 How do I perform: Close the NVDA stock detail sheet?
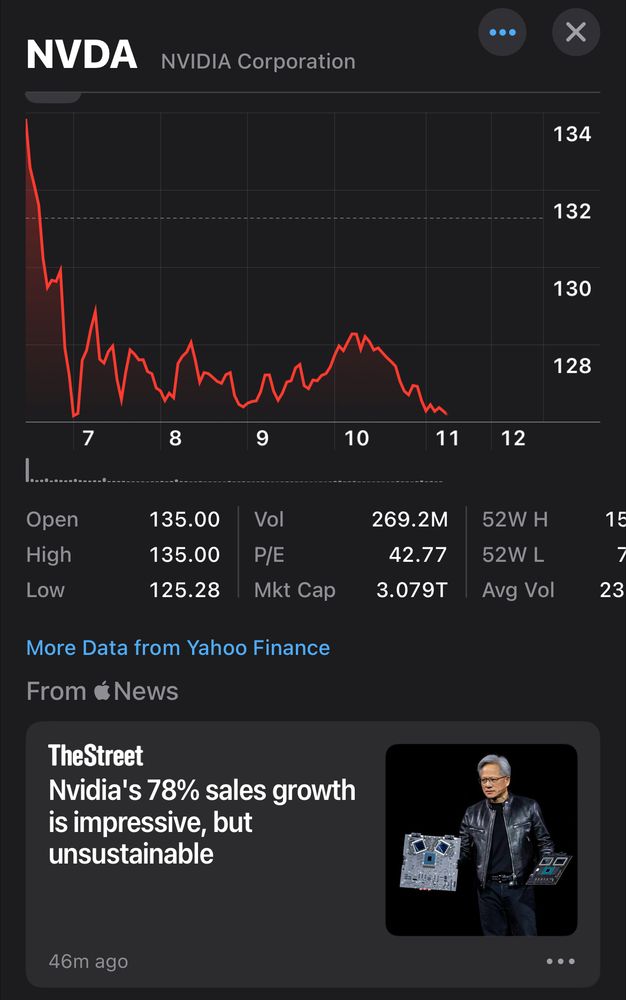[x=576, y=32]
